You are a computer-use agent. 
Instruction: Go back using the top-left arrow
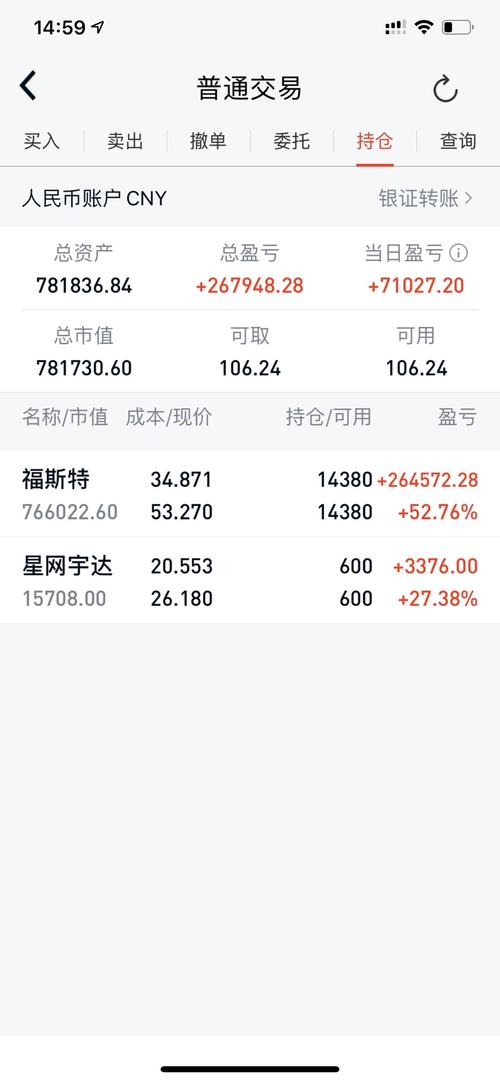(x=28, y=86)
